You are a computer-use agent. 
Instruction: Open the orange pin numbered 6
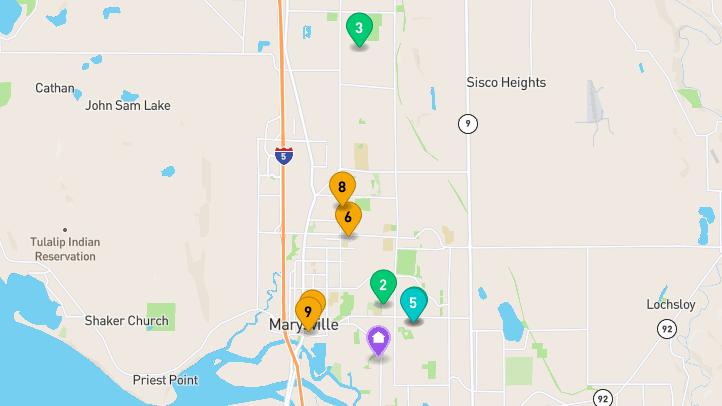pyautogui.click(x=348, y=217)
